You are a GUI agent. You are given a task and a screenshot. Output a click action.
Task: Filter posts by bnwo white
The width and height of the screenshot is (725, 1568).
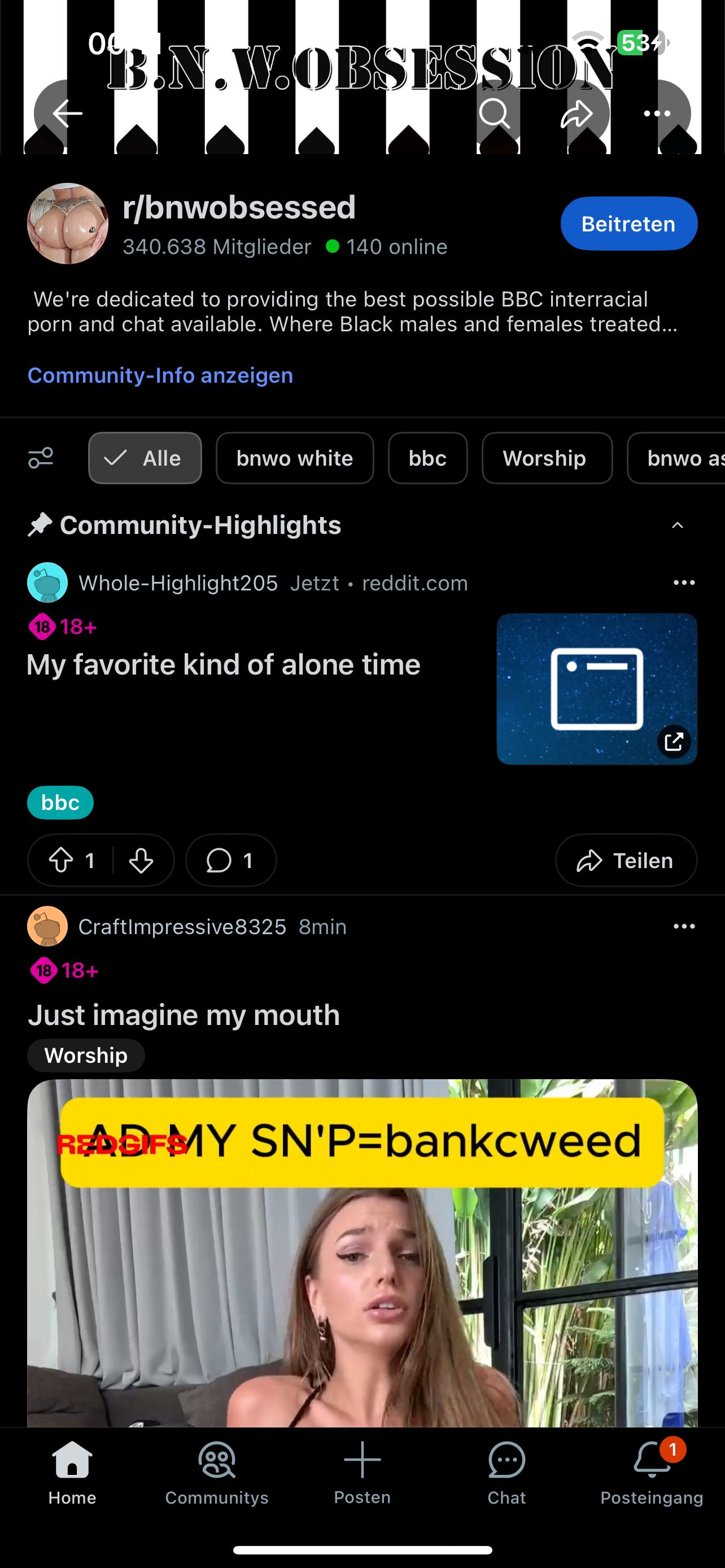(295, 458)
